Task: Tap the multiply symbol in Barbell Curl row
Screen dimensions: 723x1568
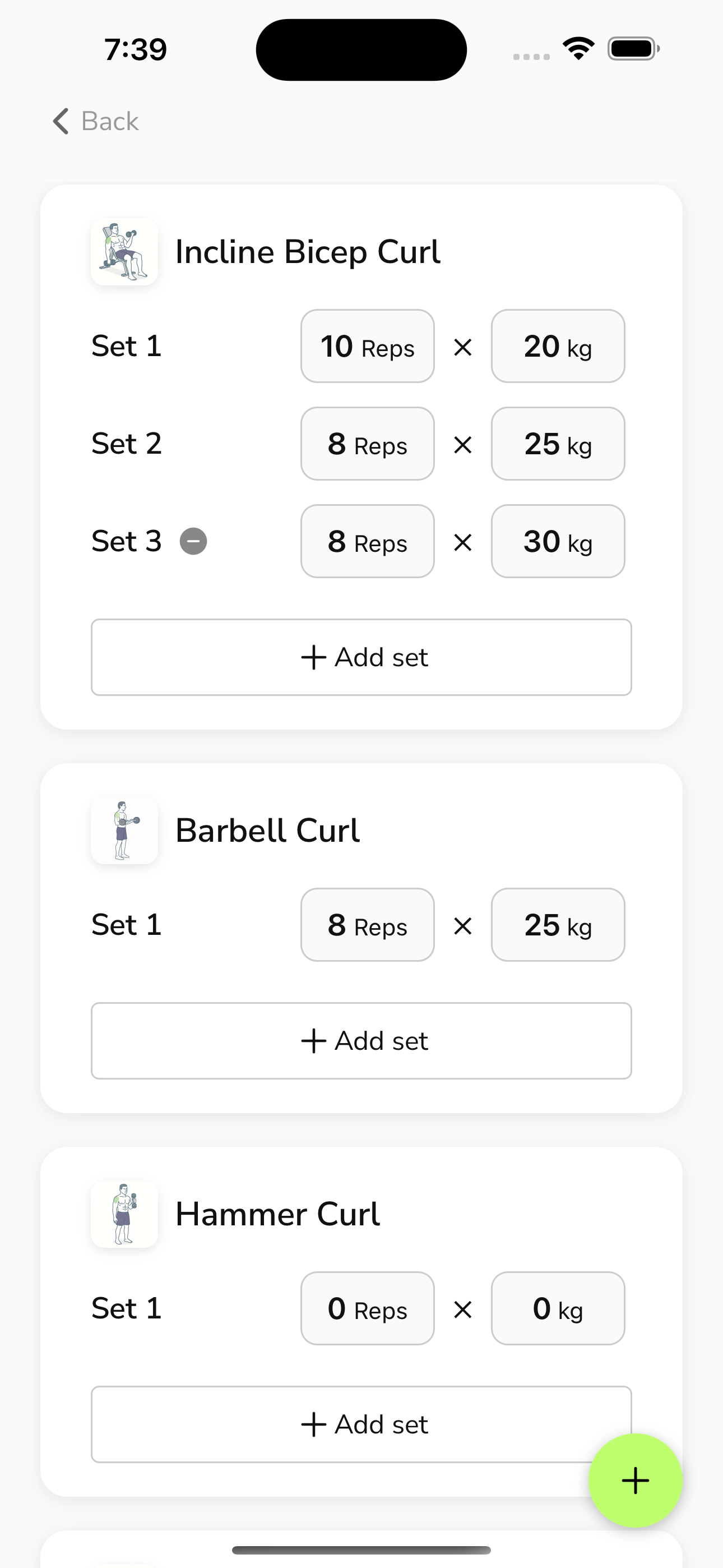Action: [x=462, y=925]
